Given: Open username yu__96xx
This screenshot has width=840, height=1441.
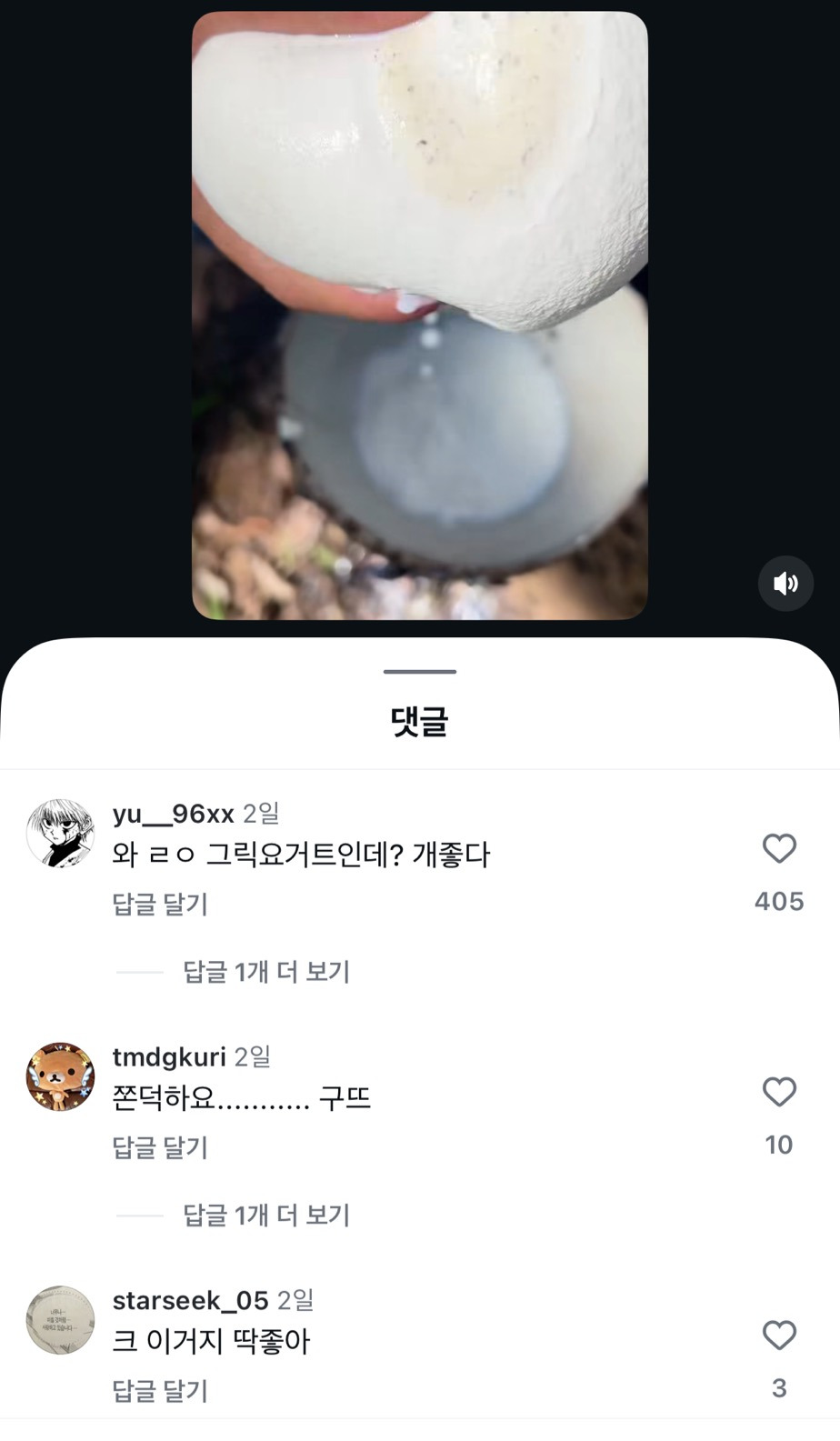Looking at the screenshot, I should click(x=172, y=815).
